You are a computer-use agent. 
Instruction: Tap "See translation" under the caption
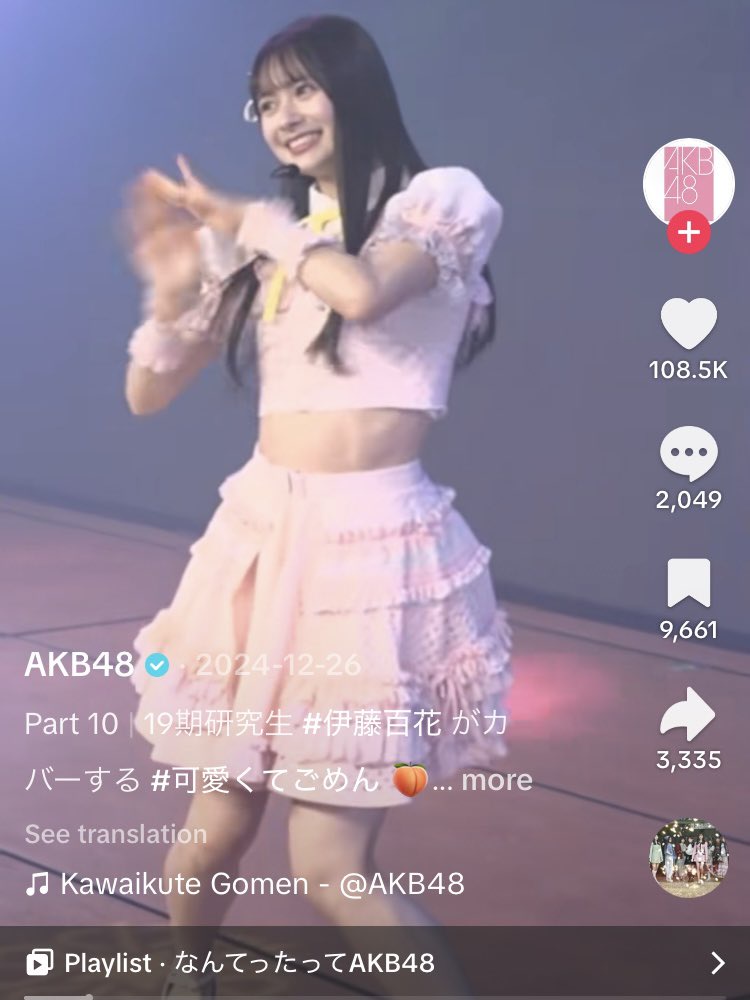coord(116,834)
